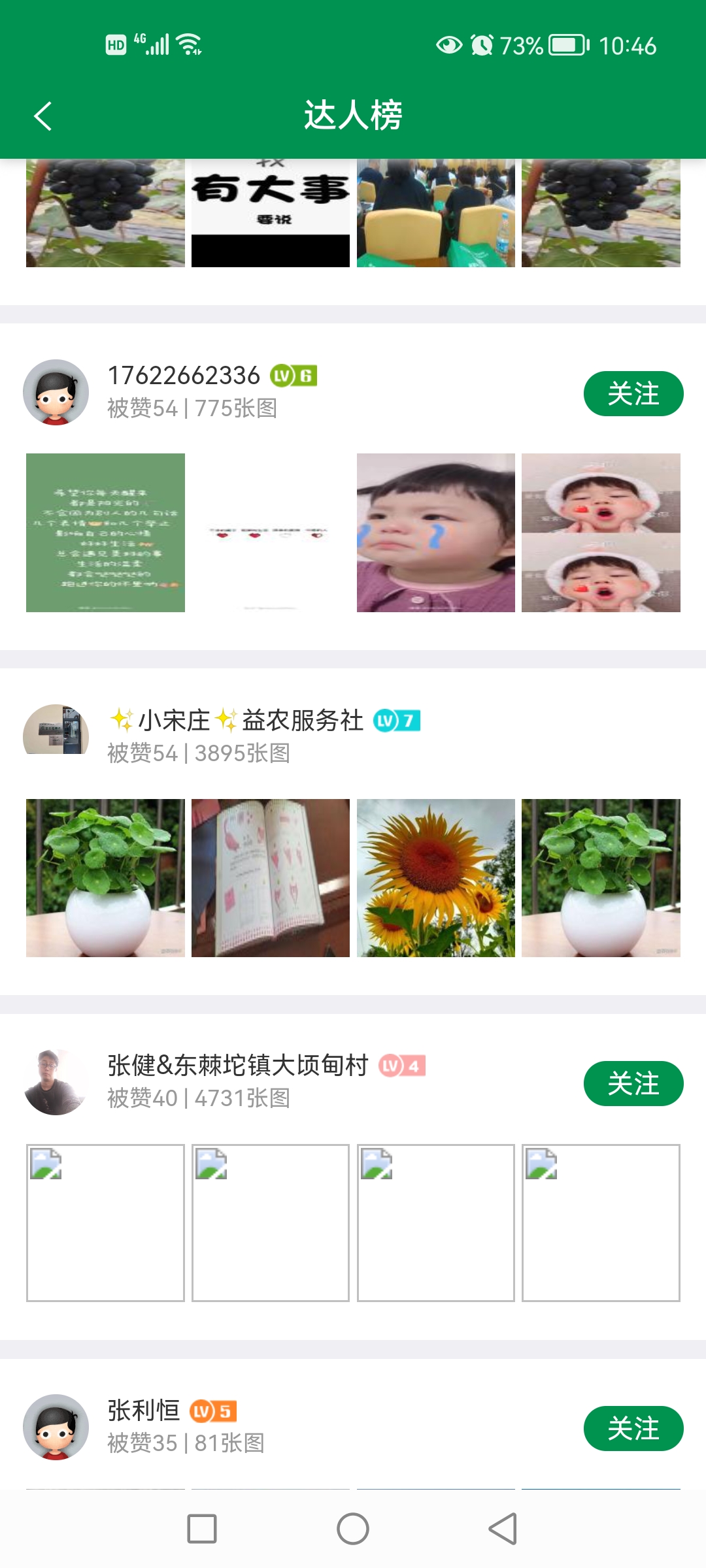Open 张利恒's profile avatar
This screenshot has height=1568, width=706.
click(56, 1427)
